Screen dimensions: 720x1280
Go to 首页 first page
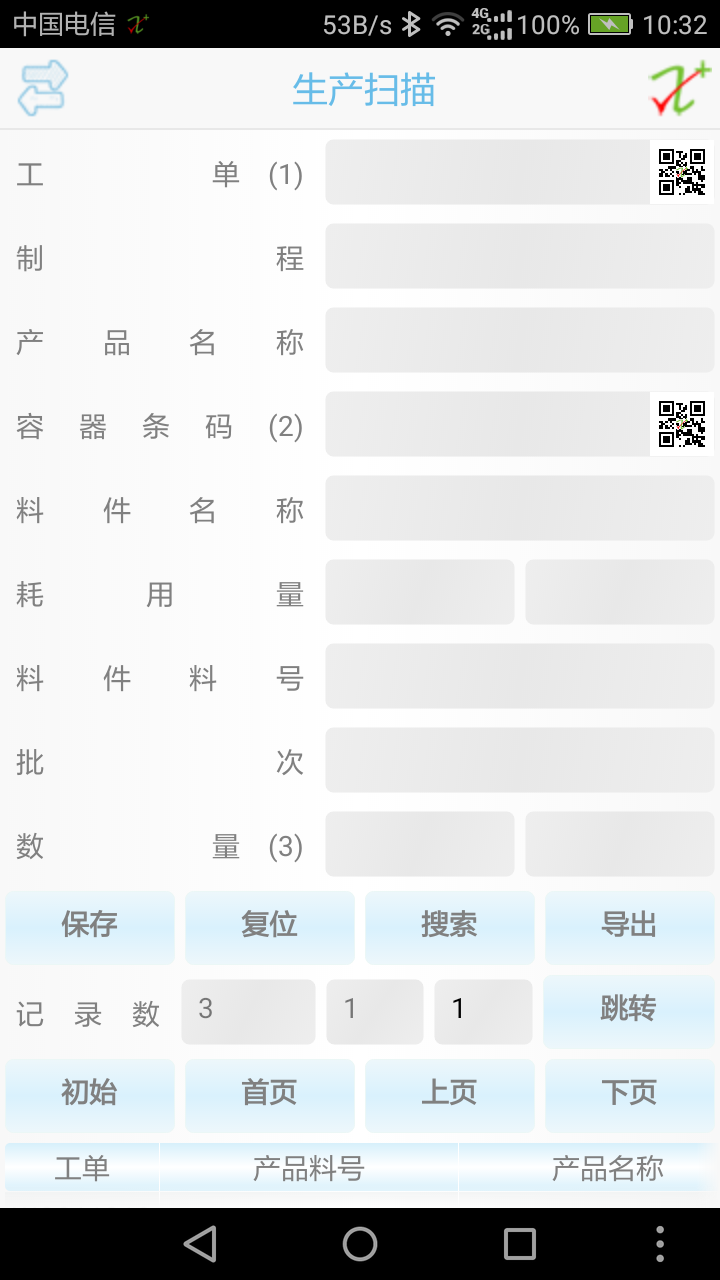coord(270,1095)
